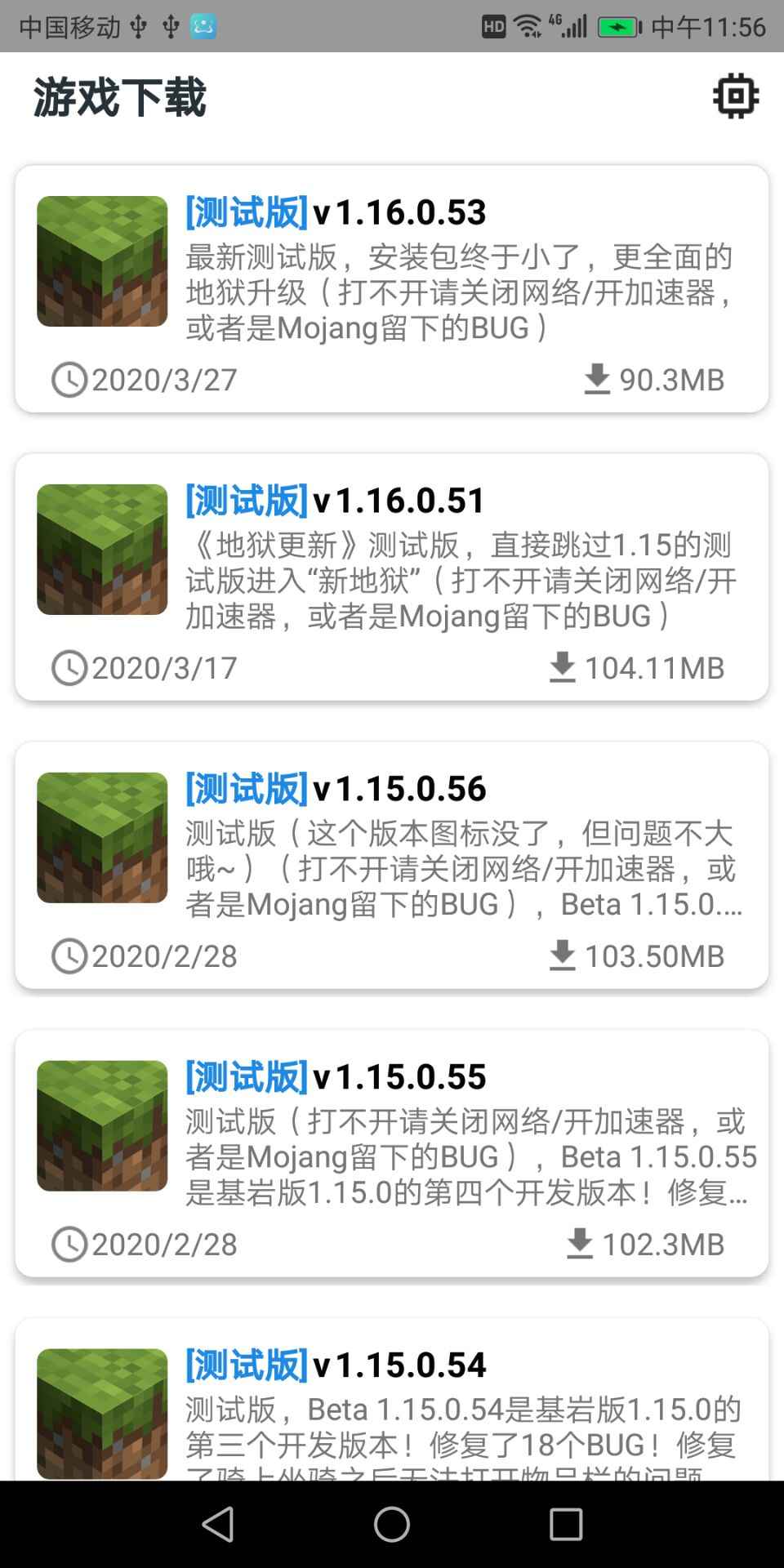Click the download icon on v1.16.0.53

click(597, 378)
